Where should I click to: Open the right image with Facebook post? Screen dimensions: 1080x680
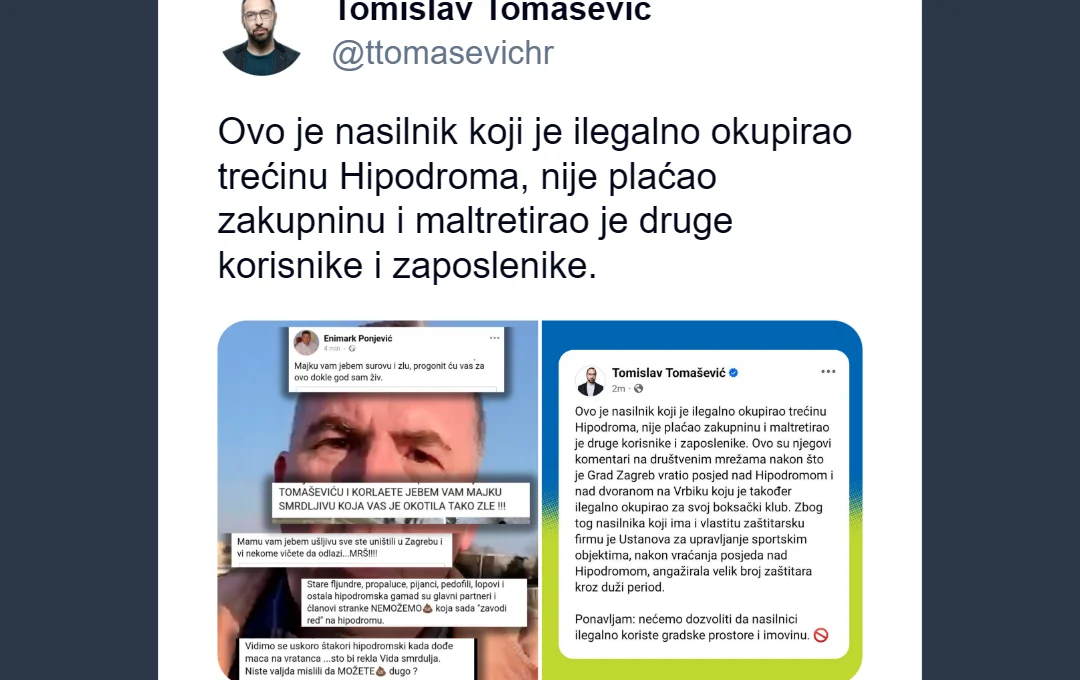pyautogui.click(x=702, y=500)
